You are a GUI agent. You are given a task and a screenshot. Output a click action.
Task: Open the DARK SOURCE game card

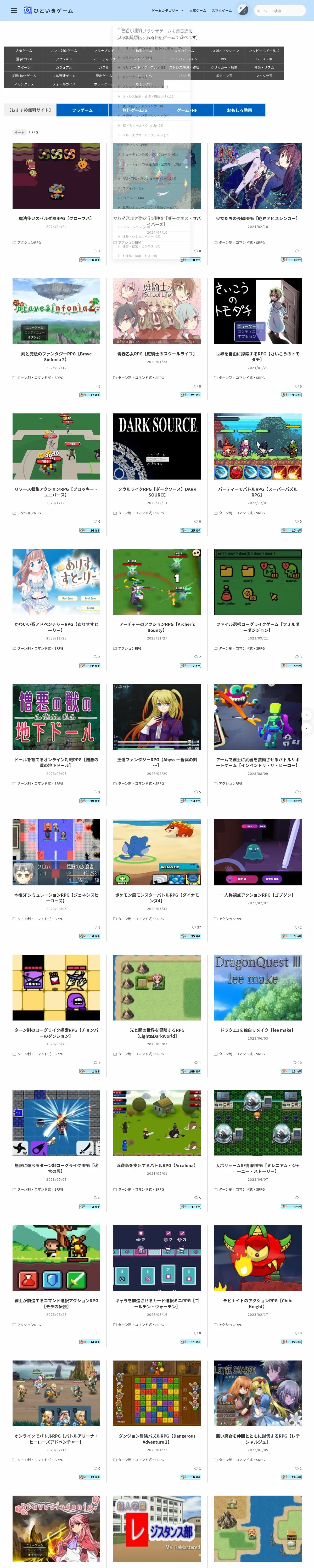tap(157, 446)
